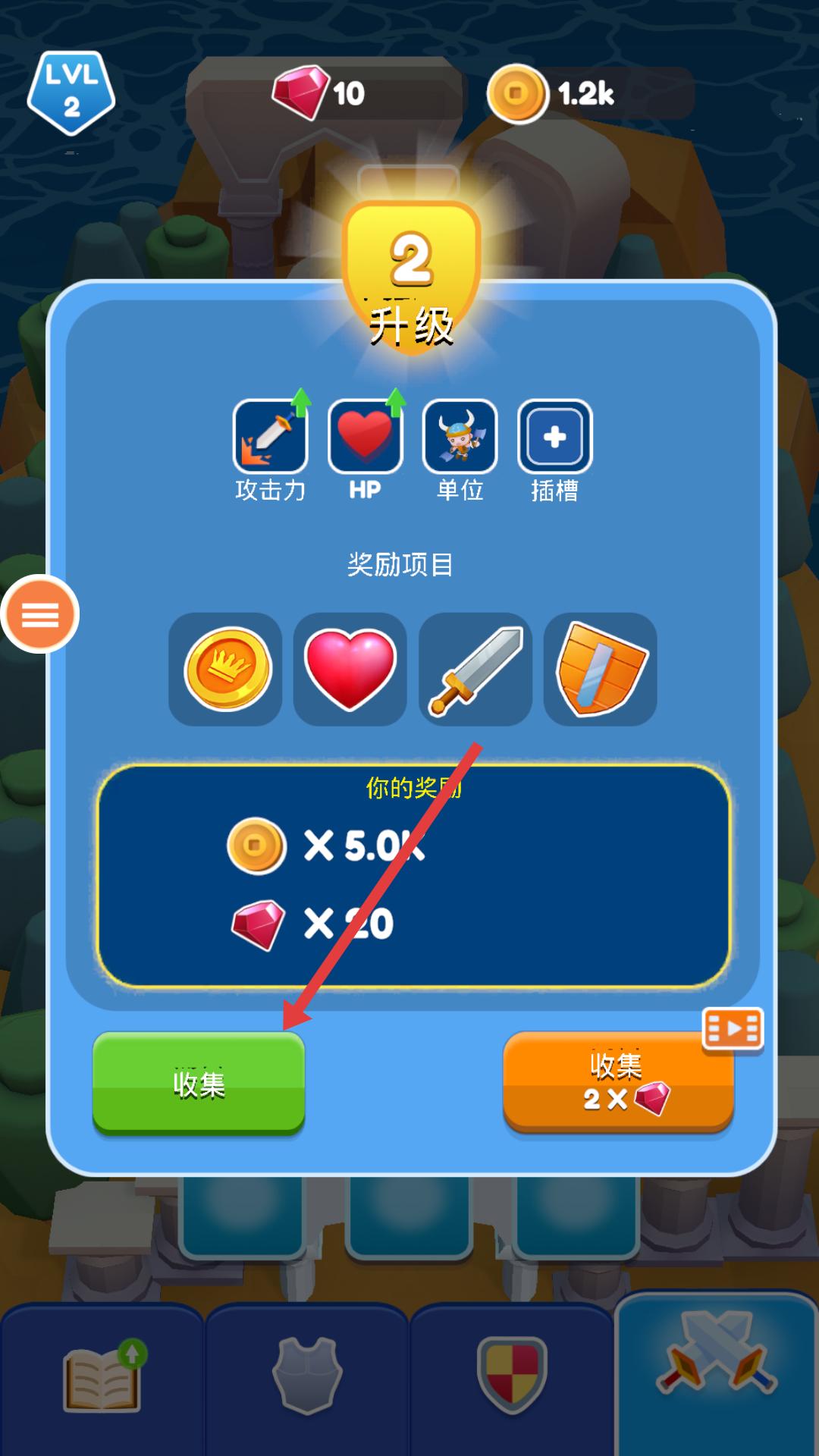Open the armor equipment tab
Image resolution: width=819 pixels, height=1456 pixels.
pyautogui.click(x=307, y=1376)
